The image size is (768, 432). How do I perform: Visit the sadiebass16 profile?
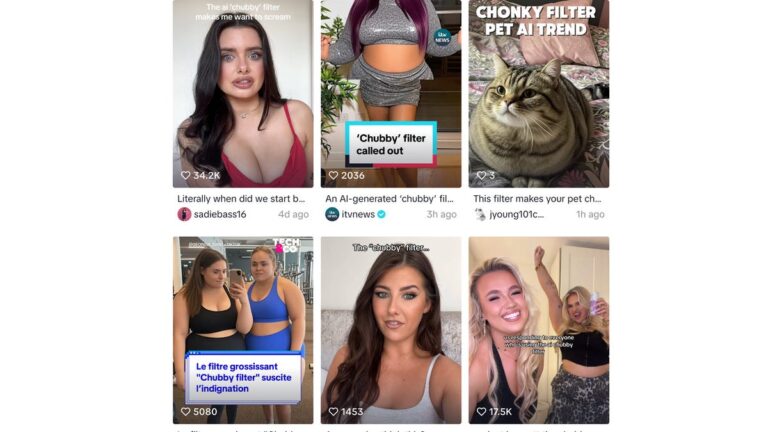[219, 214]
